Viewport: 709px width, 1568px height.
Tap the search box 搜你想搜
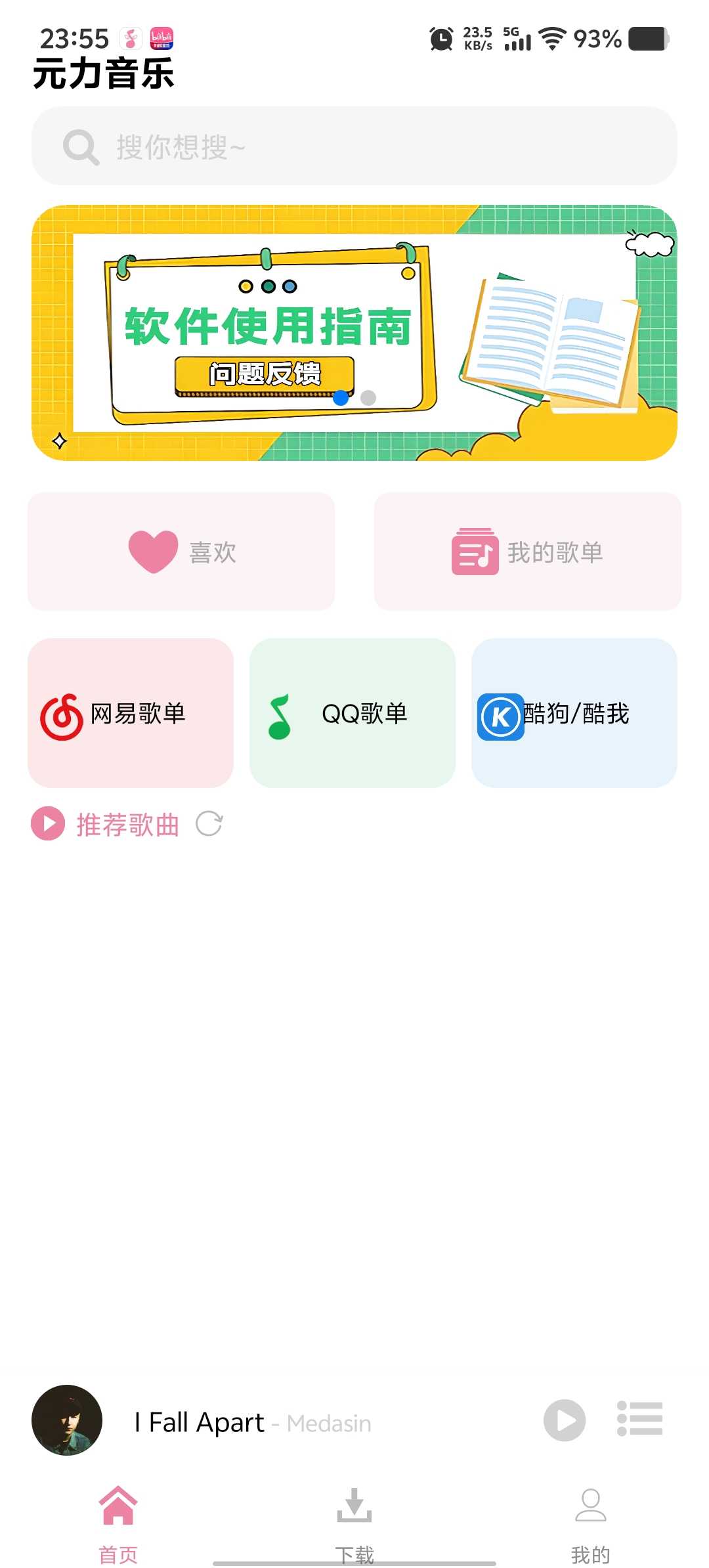pyautogui.click(x=354, y=146)
